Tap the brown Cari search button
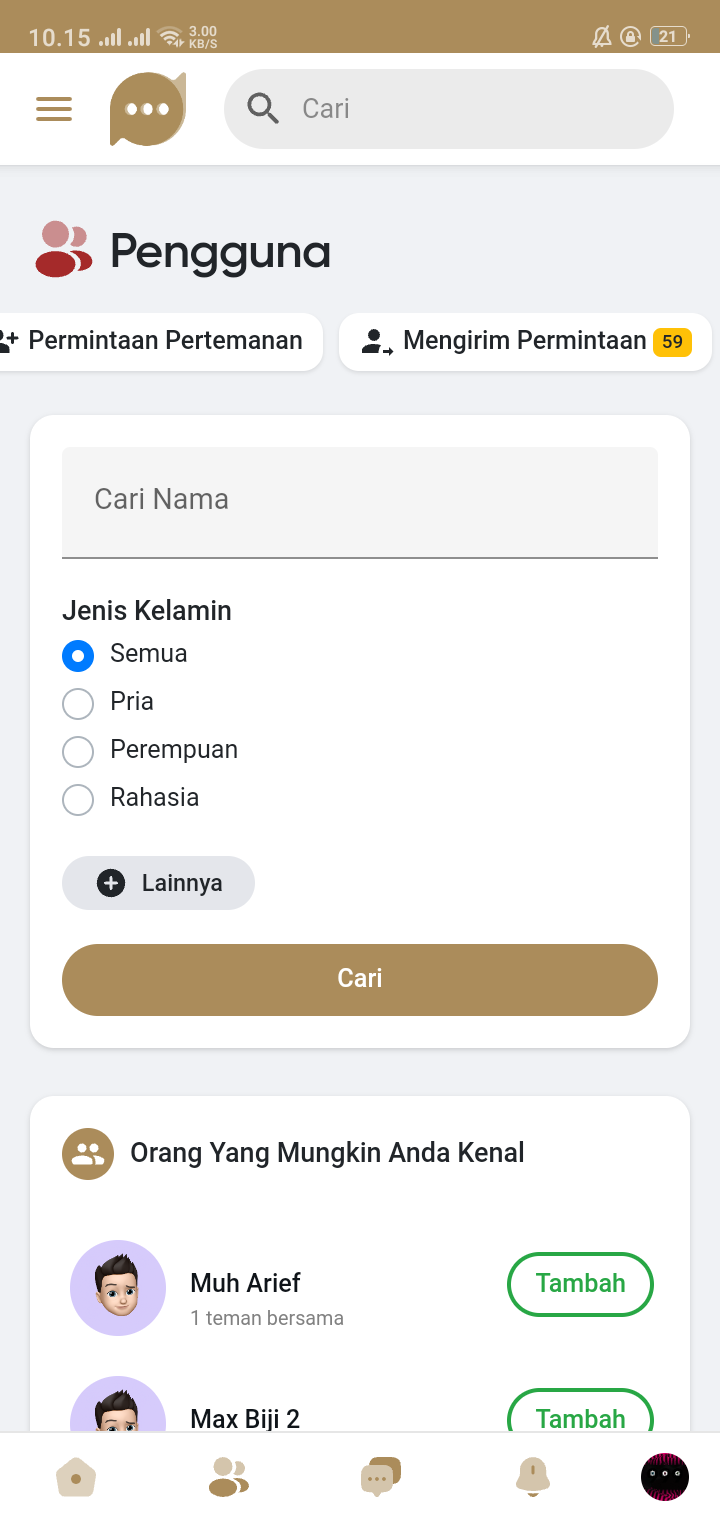720x1520 pixels. pos(360,980)
